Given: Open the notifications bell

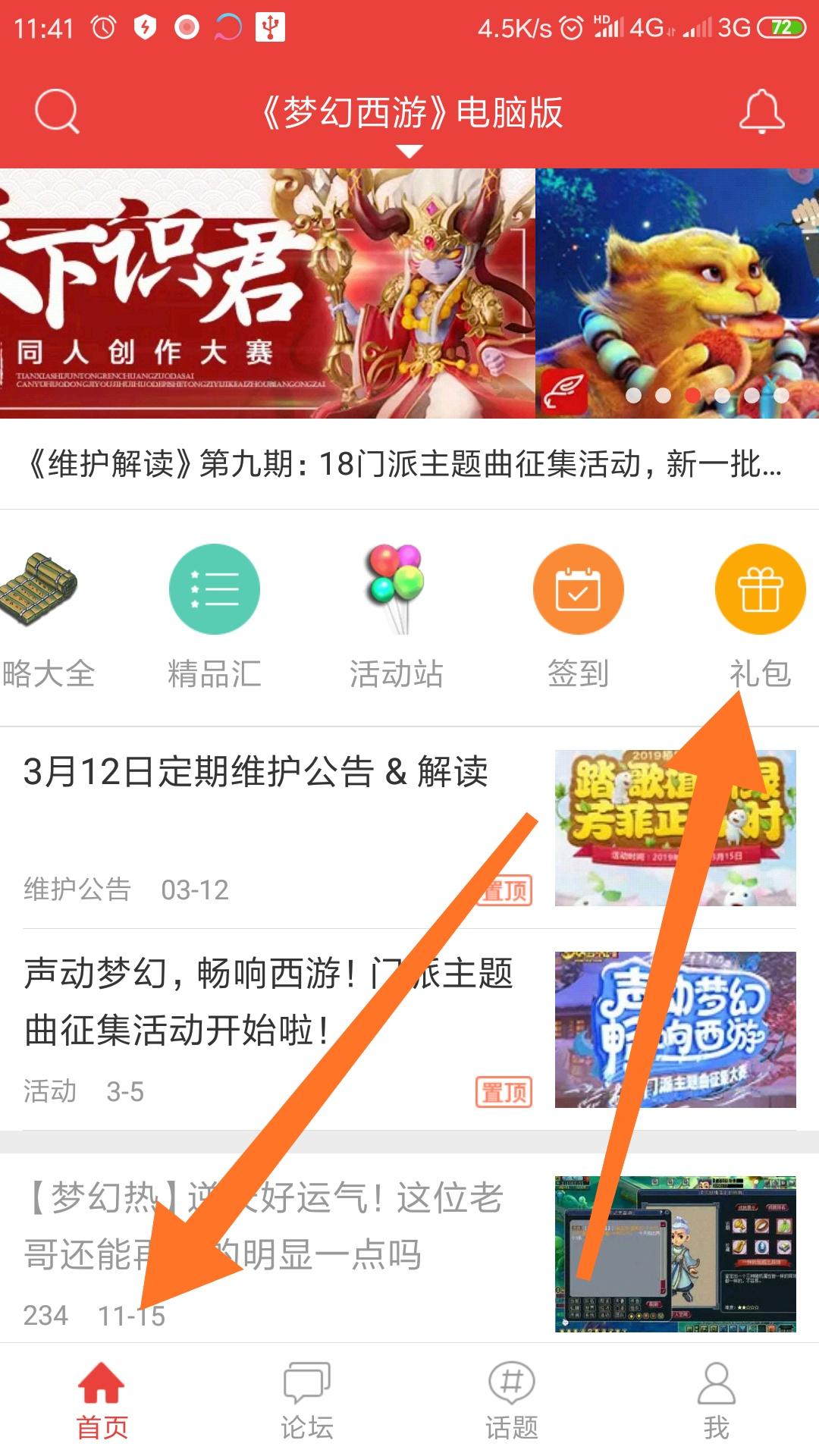Looking at the screenshot, I should (761, 112).
